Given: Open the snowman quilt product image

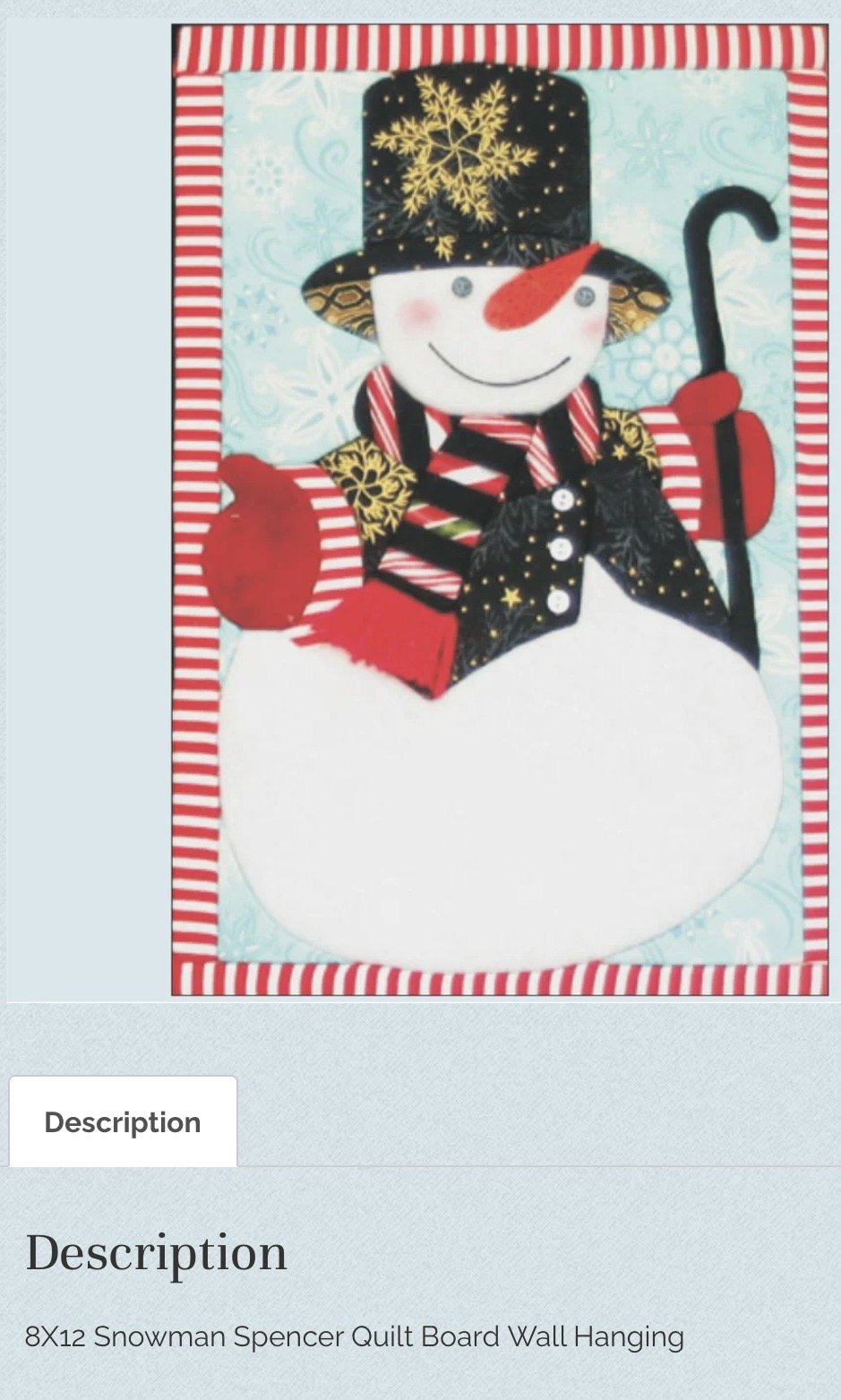Looking at the screenshot, I should (x=499, y=511).
